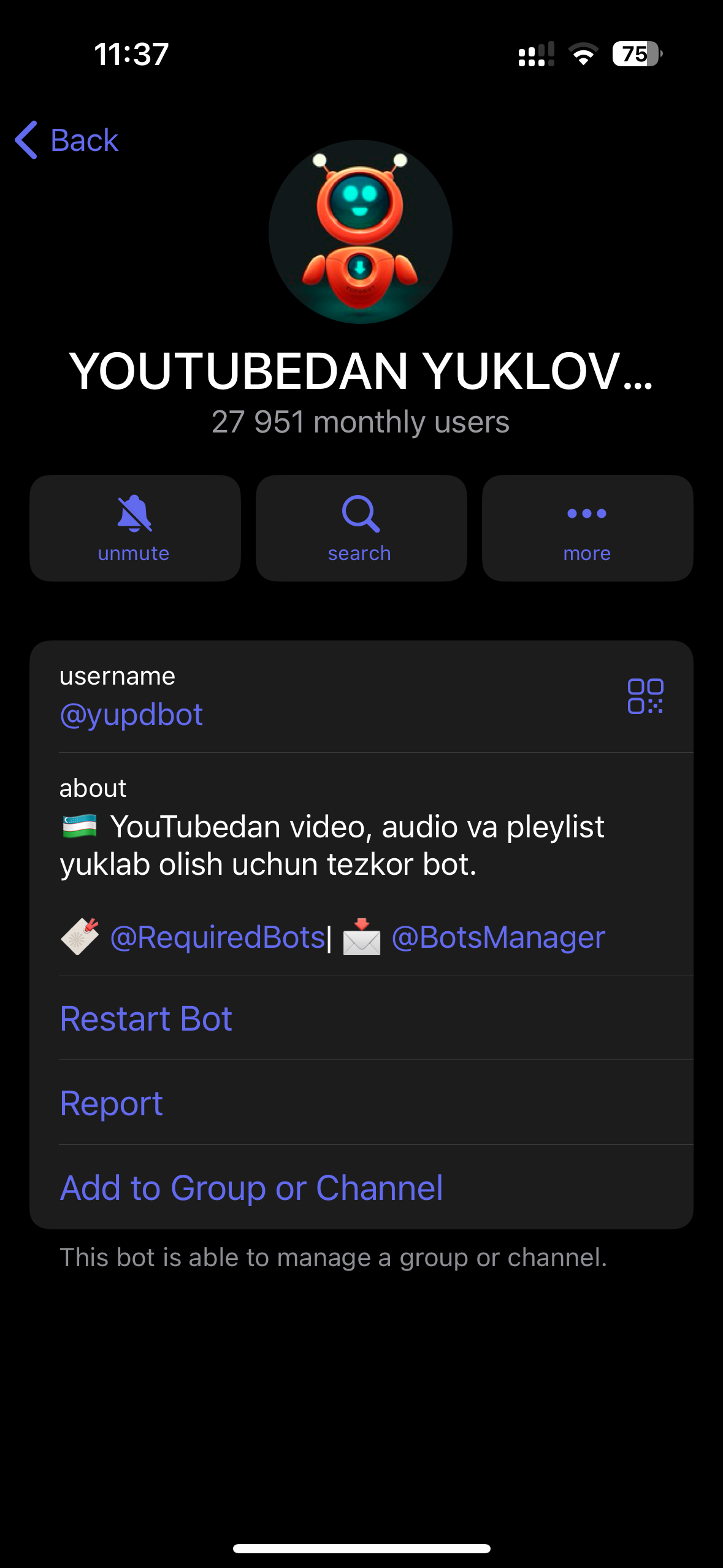Add bot to Group or Channel
723x1568 pixels.
[x=251, y=1187]
